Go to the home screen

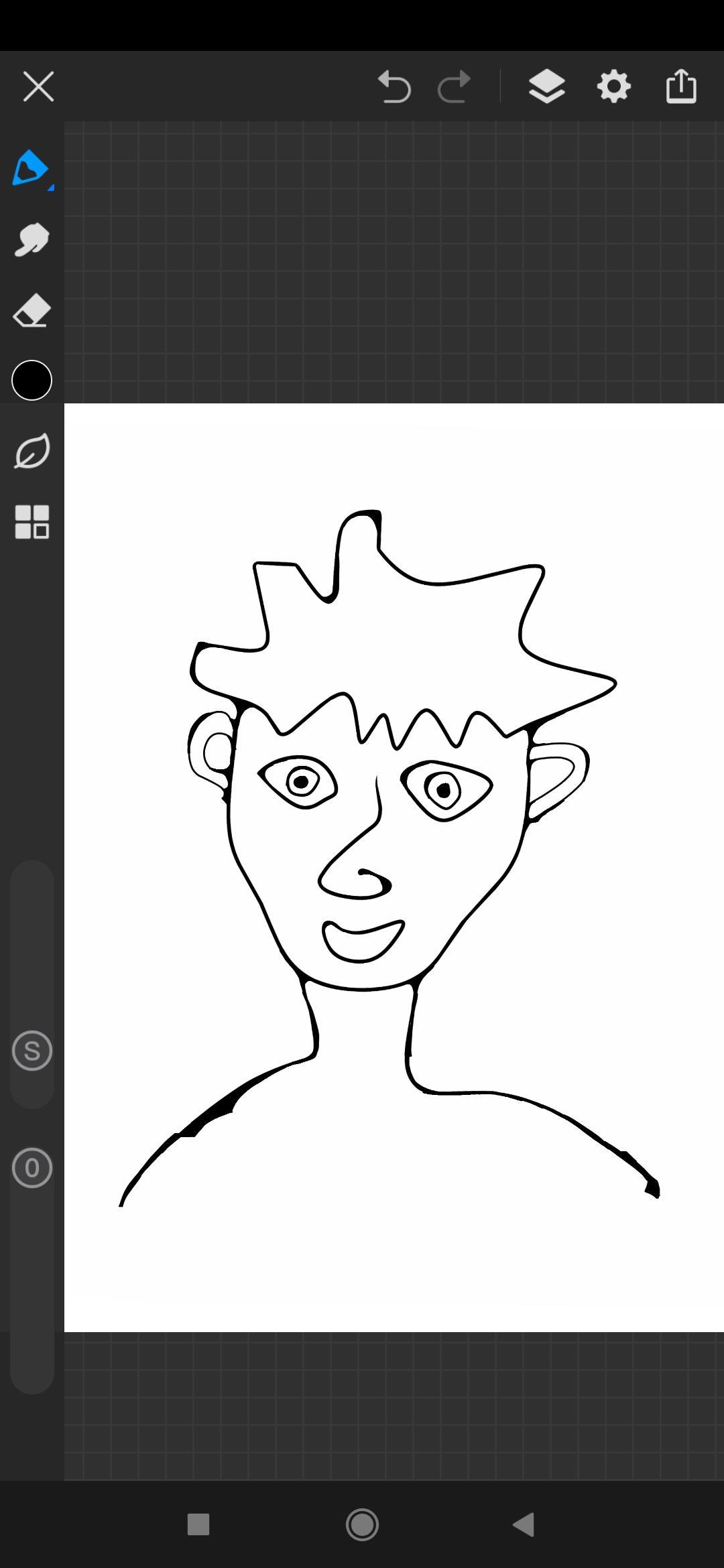(x=362, y=1524)
